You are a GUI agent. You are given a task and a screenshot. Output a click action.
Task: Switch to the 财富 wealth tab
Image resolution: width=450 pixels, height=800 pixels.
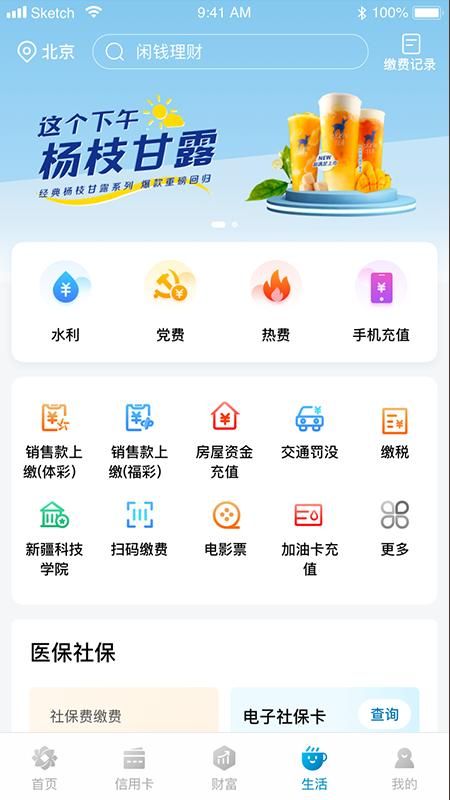[x=224, y=767]
